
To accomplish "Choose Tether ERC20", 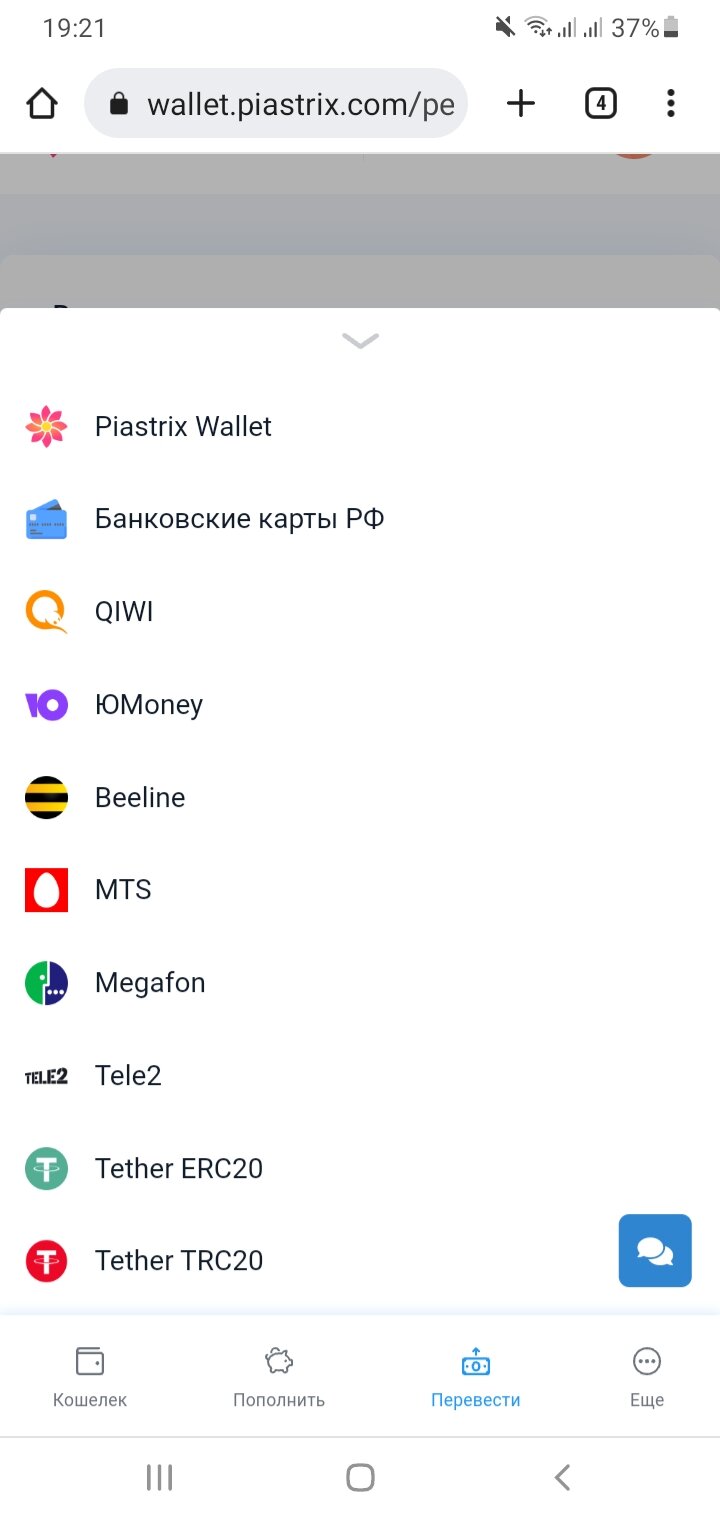I will (x=360, y=1169).
